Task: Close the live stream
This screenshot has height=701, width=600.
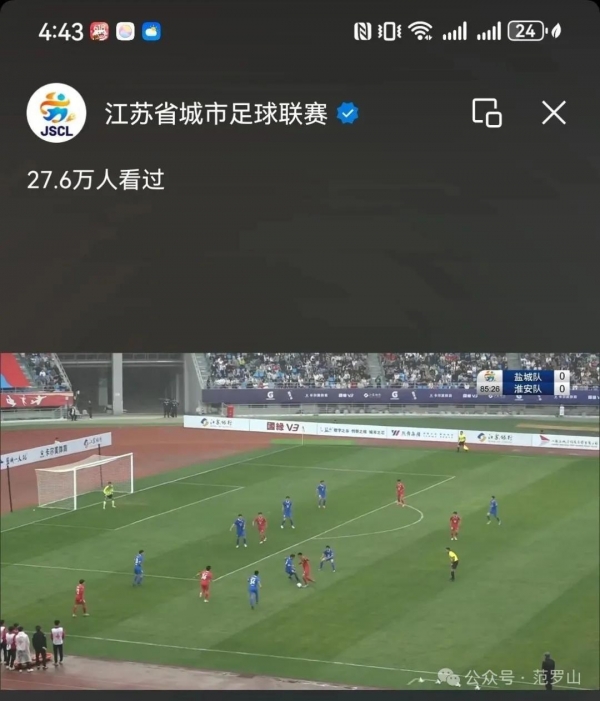Action: pyautogui.click(x=554, y=113)
